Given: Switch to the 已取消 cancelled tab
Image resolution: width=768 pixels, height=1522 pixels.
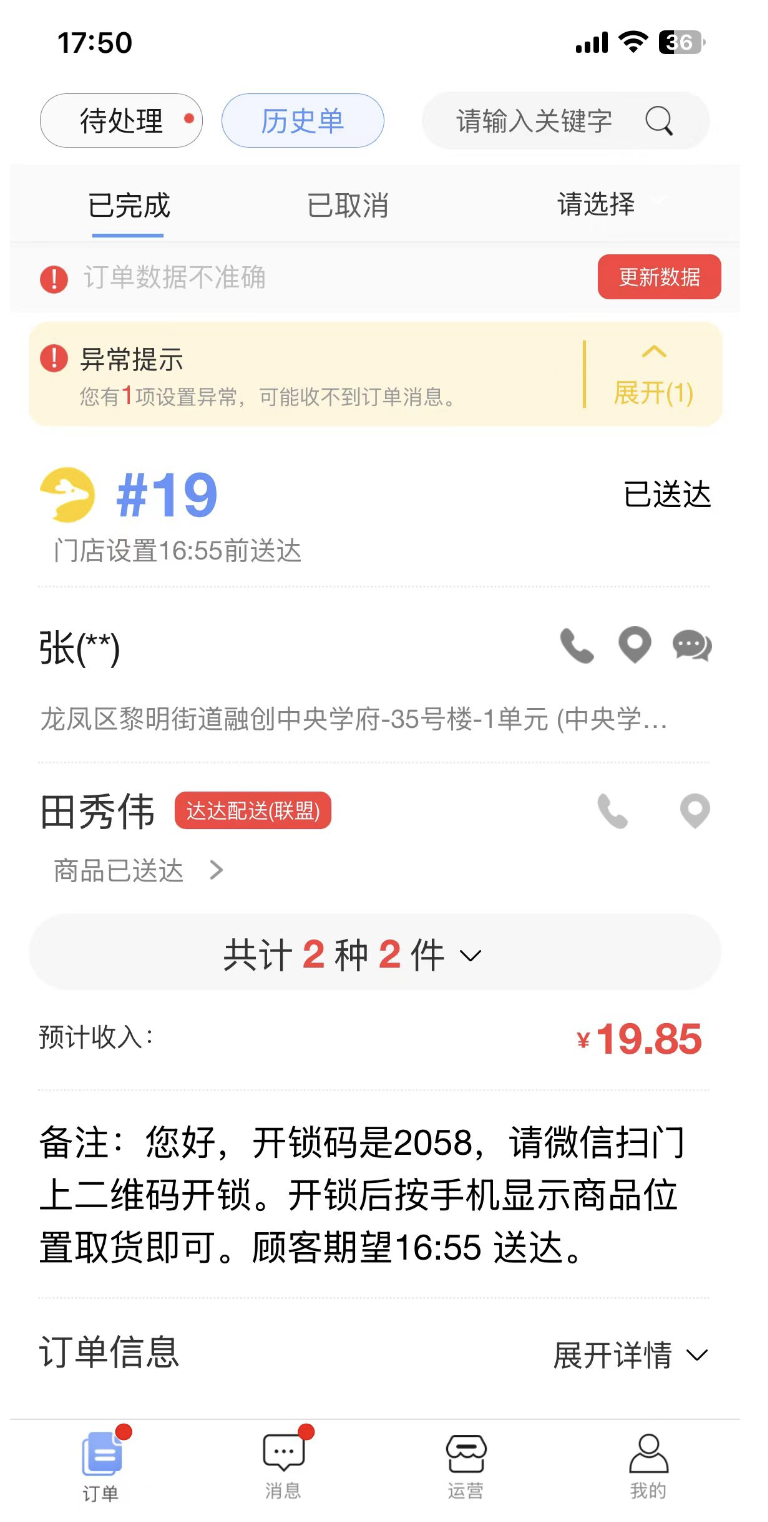Looking at the screenshot, I should pyautogui.click(x=347, y=206).
